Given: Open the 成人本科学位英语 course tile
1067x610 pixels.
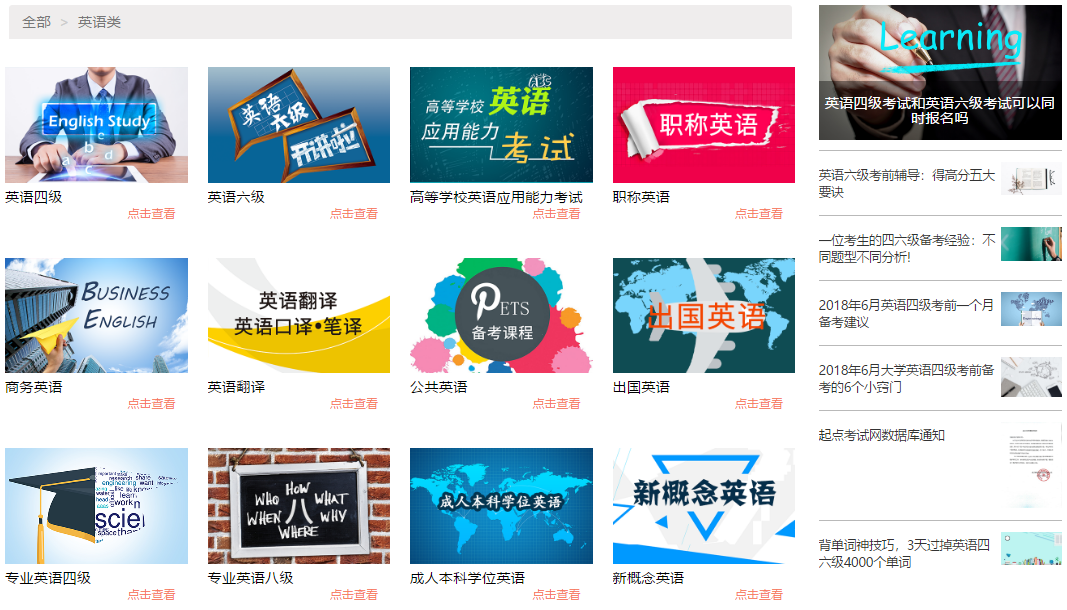Looking at the screenshot, I should (501, 506).
